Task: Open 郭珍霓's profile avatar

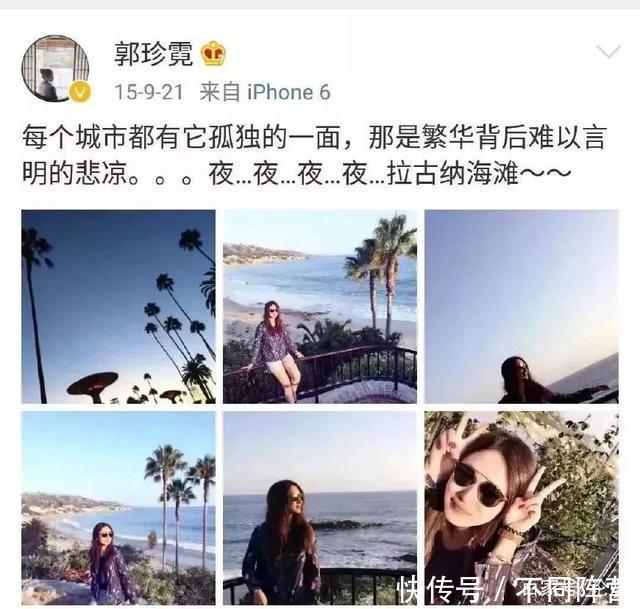Action: (x=54, y=68)
